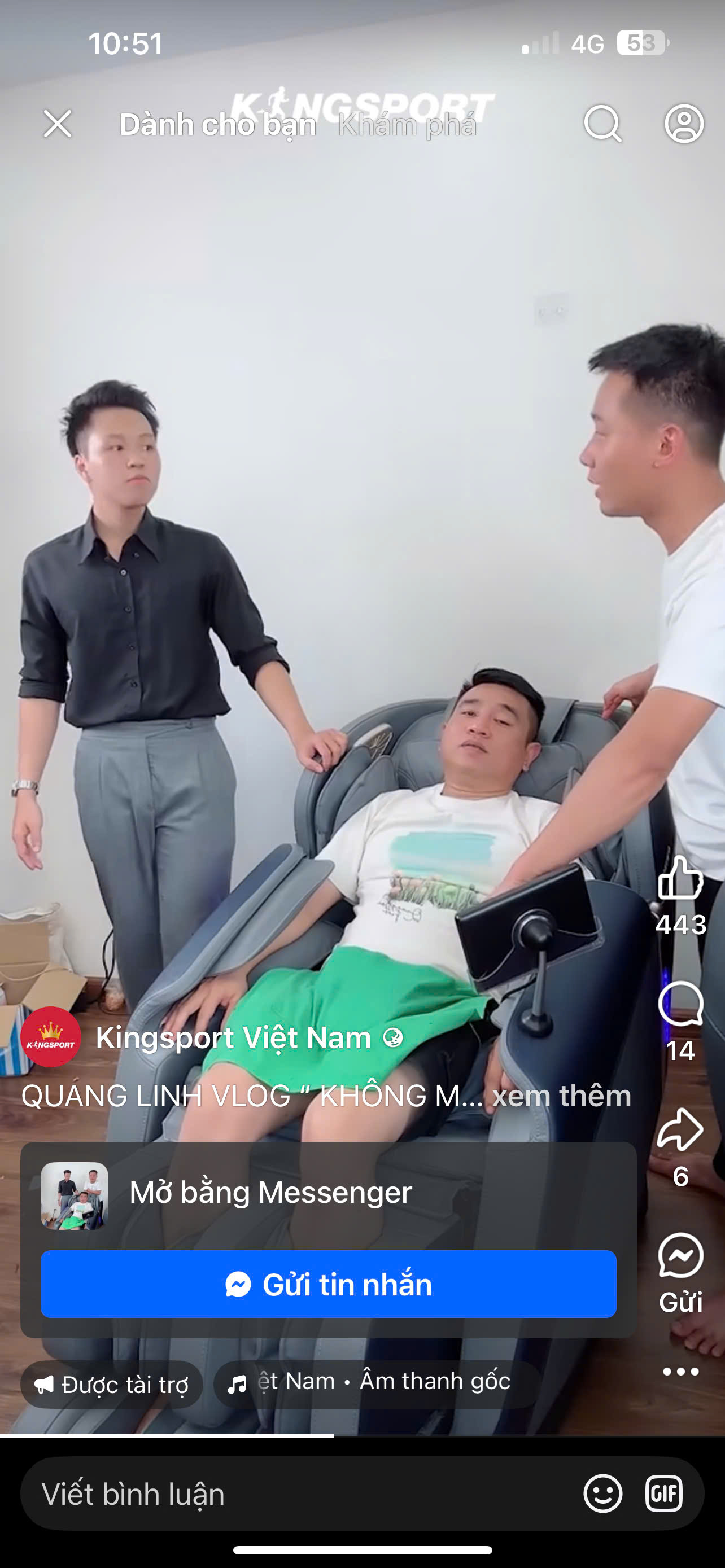Switch to the Dành cho bạn tab
The image size is (725, 1568).
pyautogui.click(x=218, y=125)
